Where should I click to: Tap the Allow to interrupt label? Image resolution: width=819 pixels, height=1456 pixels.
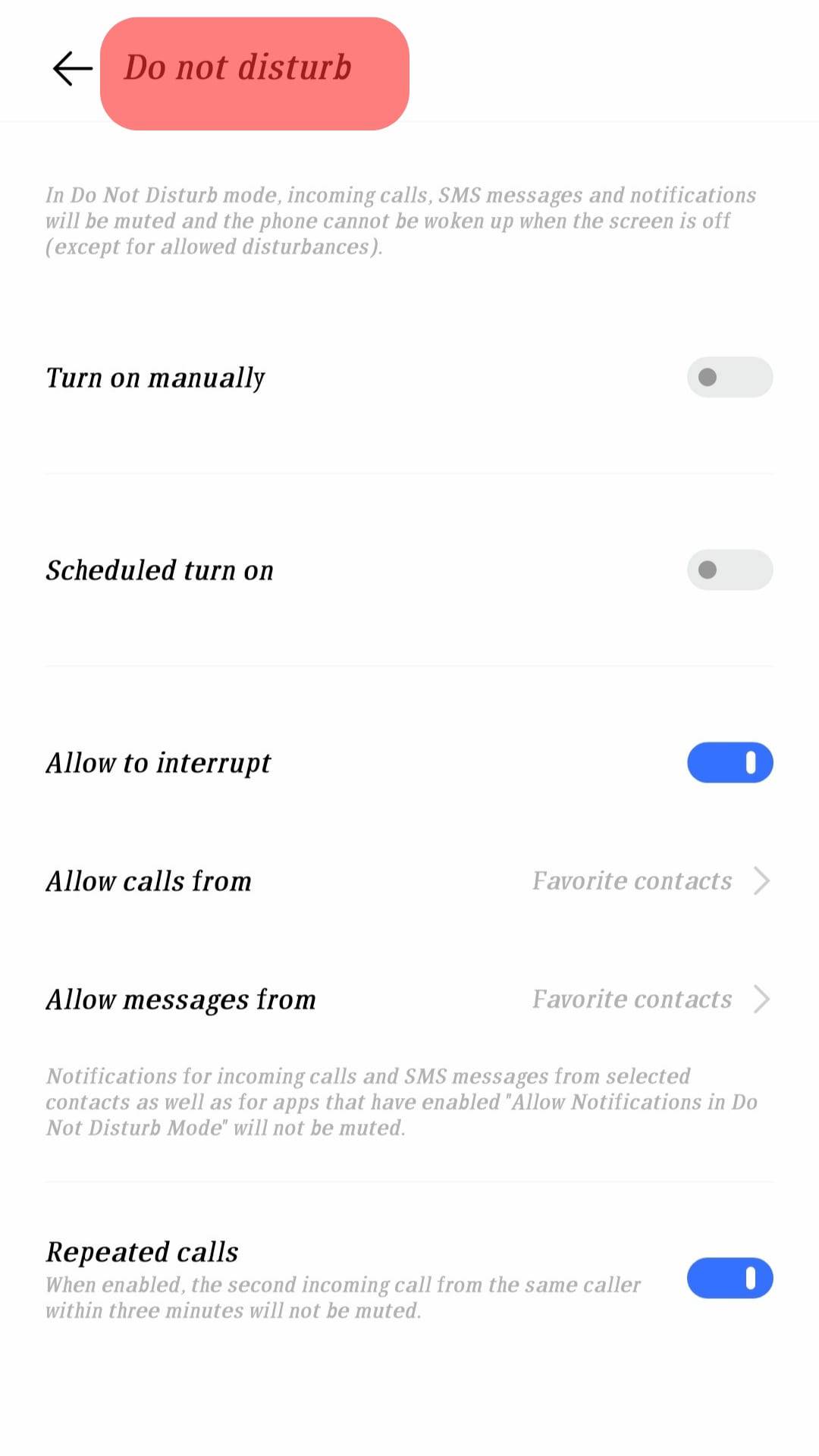pos(158,762)
